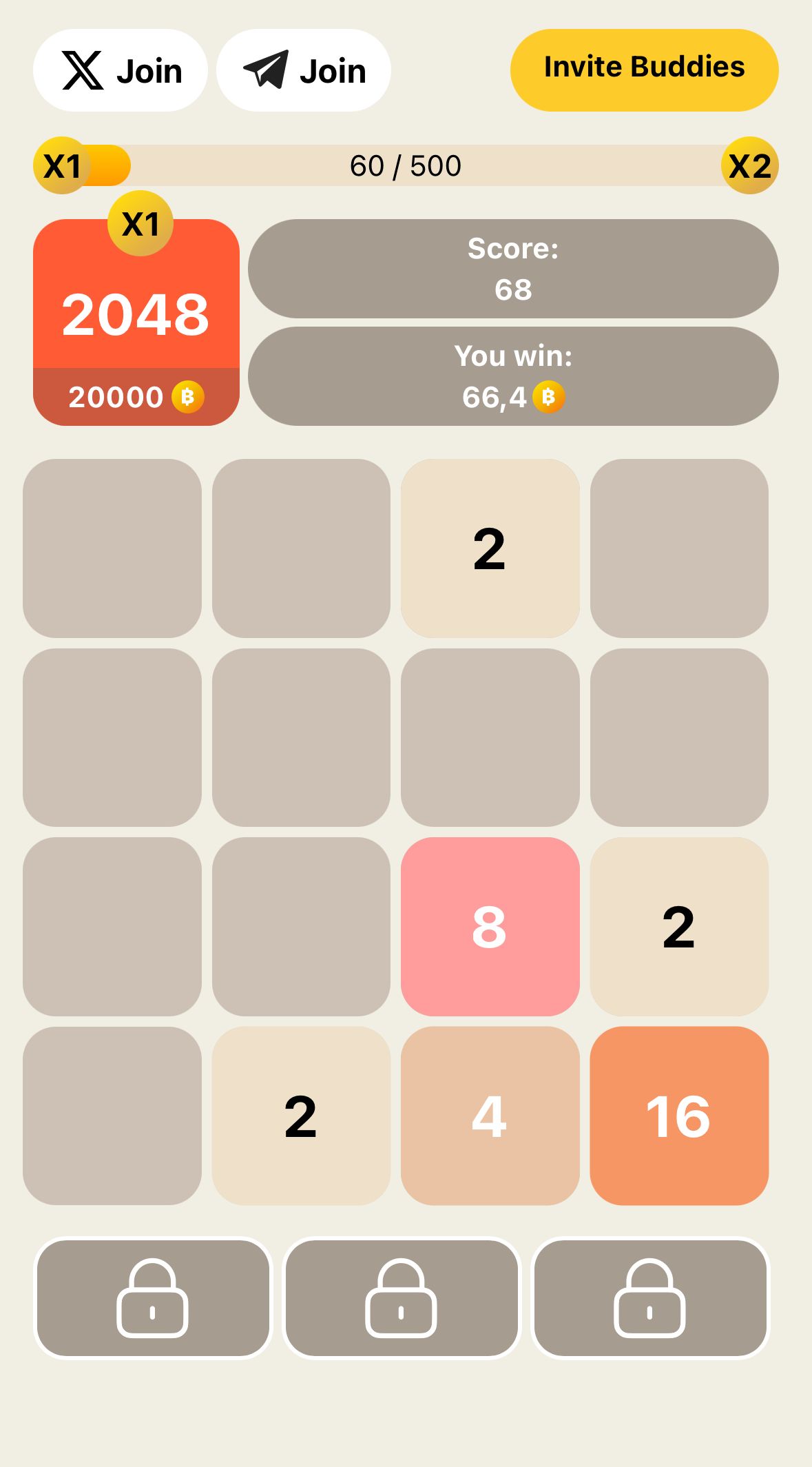Viewport: 812px width, 1467px height.
Task: Click Join via X (Twitter)
Action: tap(120, 69)
